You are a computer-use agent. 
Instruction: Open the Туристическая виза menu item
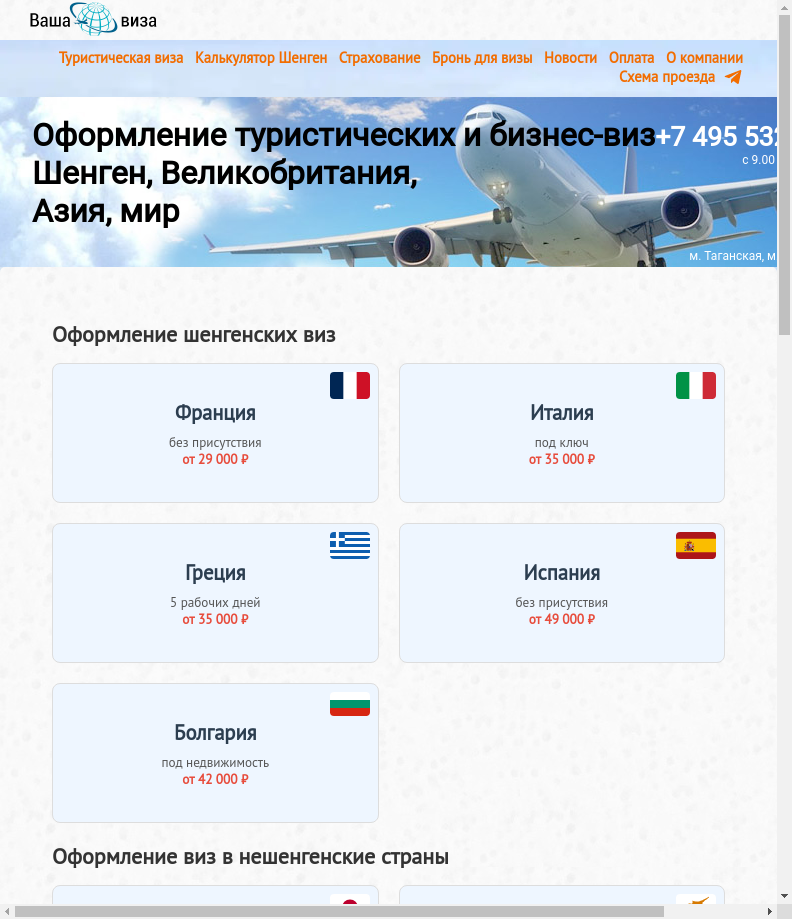[x=121, y=58]
